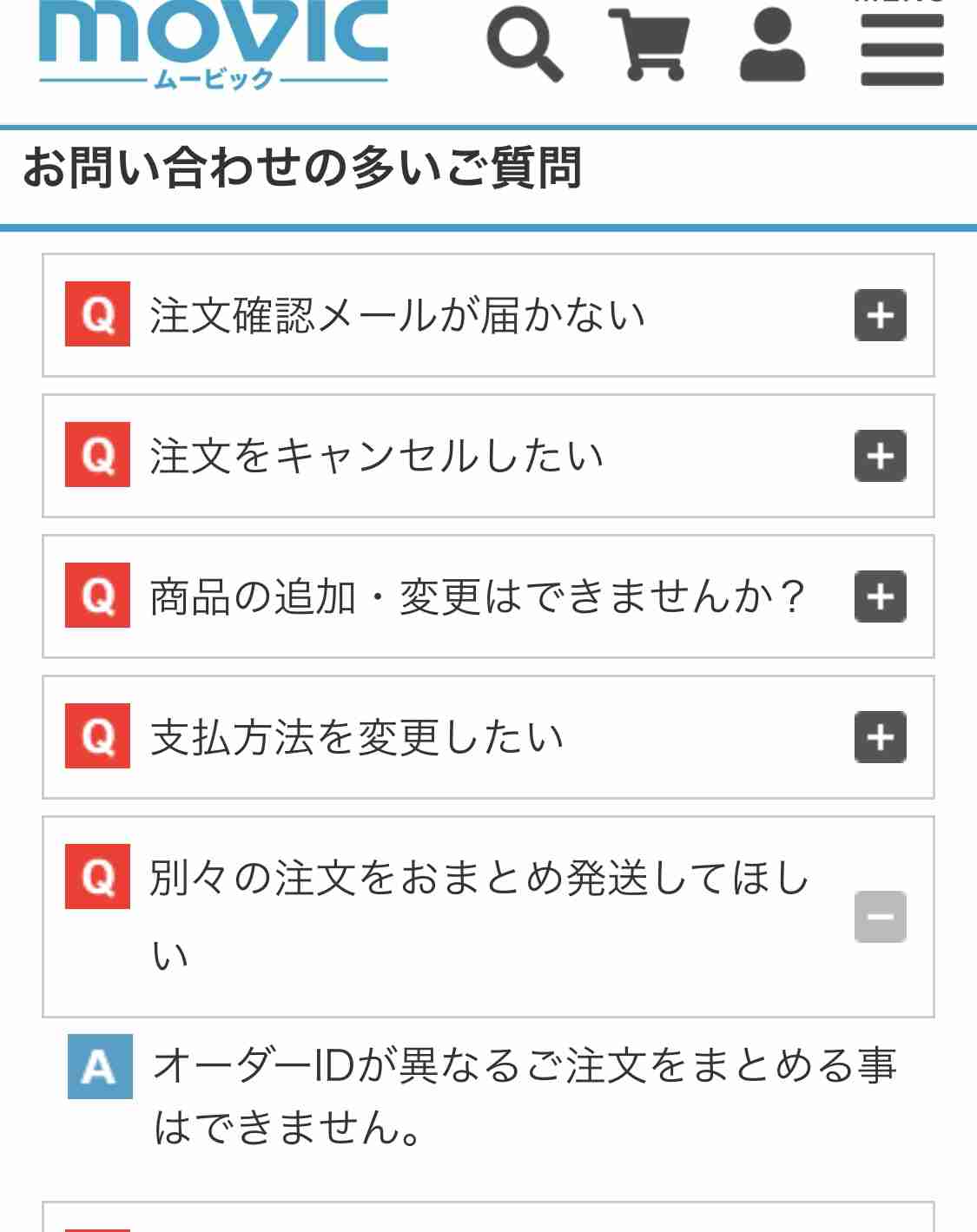Expand 支払方法を変更したい question
The image size is (977, 1232).
click(x=880, y=737)
